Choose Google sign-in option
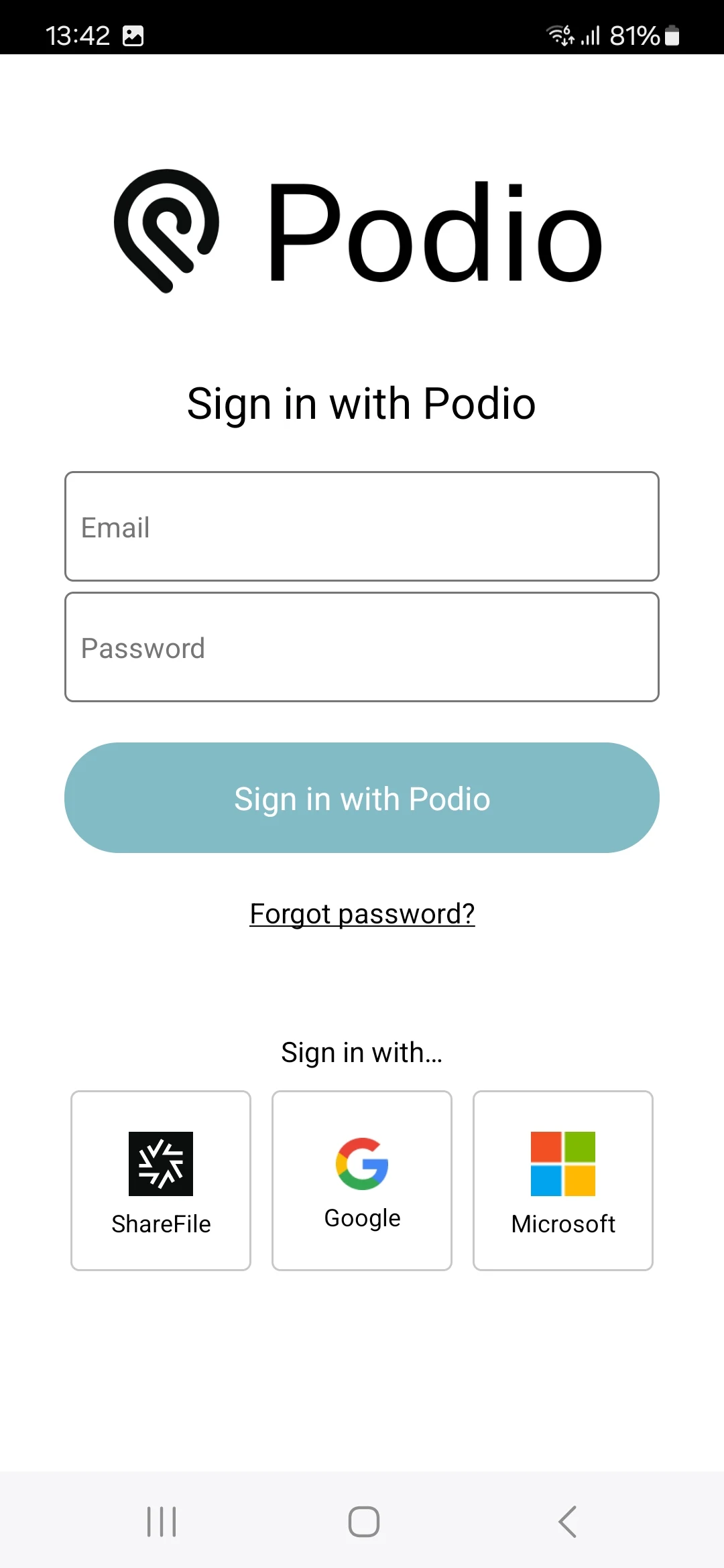This screenshot has height=1568, width=724. [x=362, y=1181]
